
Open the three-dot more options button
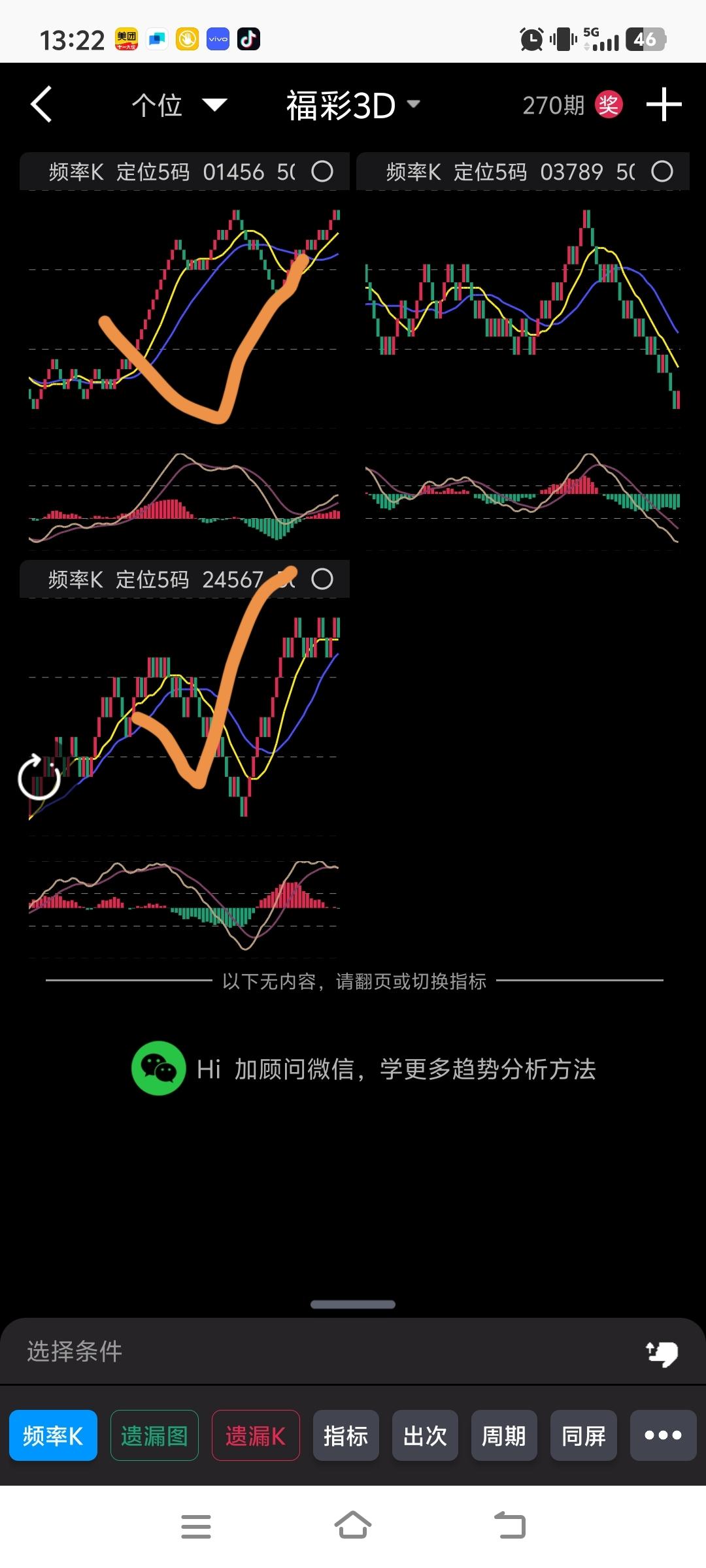coord(663,1435)
